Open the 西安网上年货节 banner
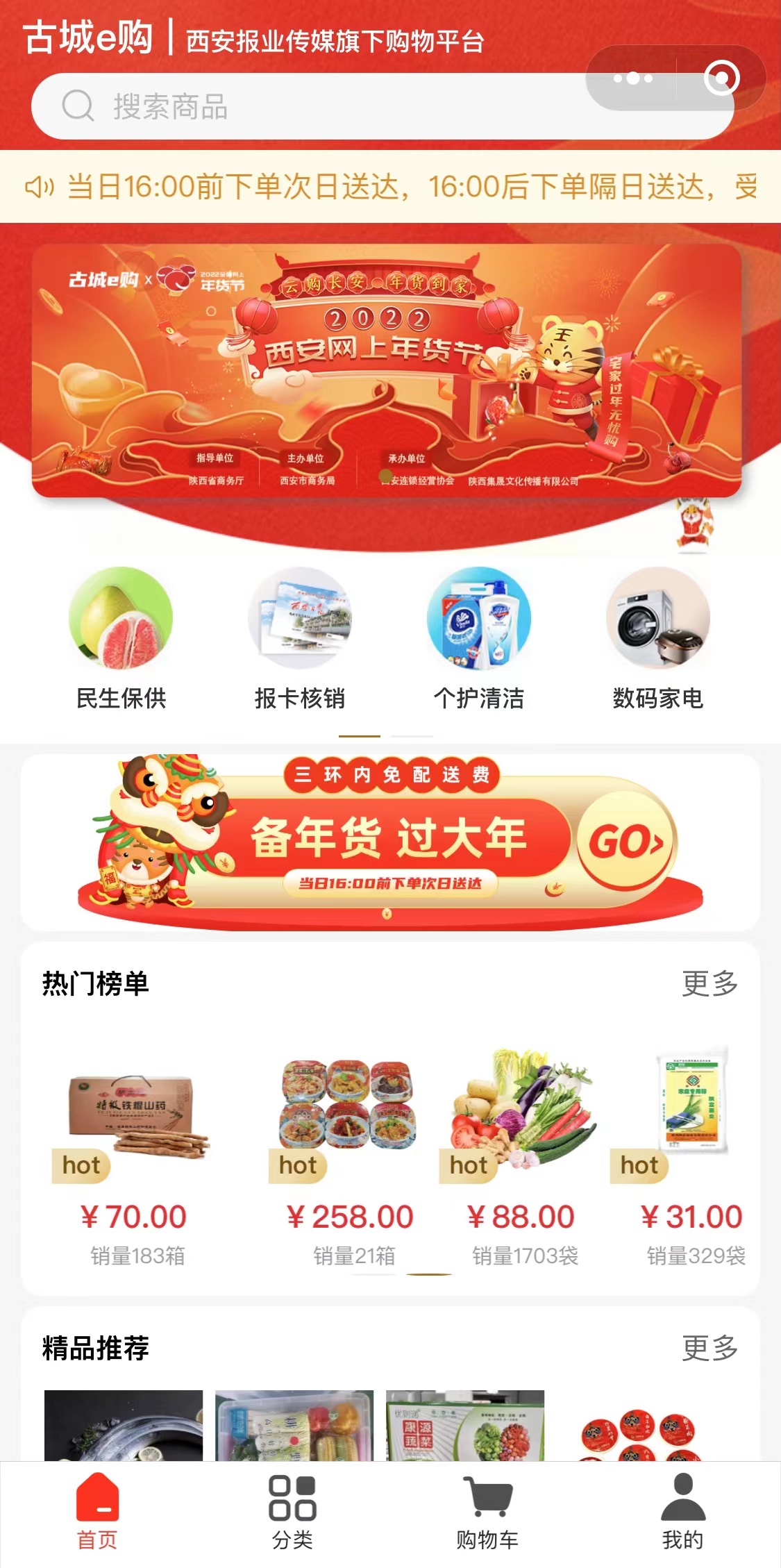The width and height of the screenshot is (781, 1568). [386, 371]
